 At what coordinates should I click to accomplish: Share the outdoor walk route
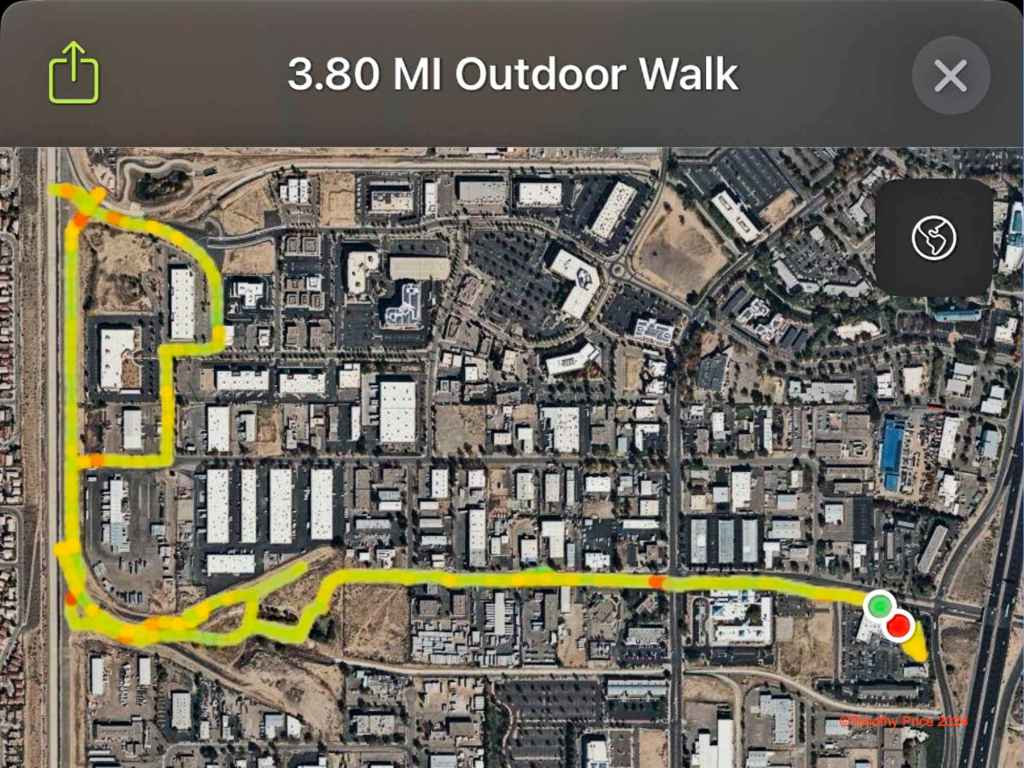click(74, 72)
